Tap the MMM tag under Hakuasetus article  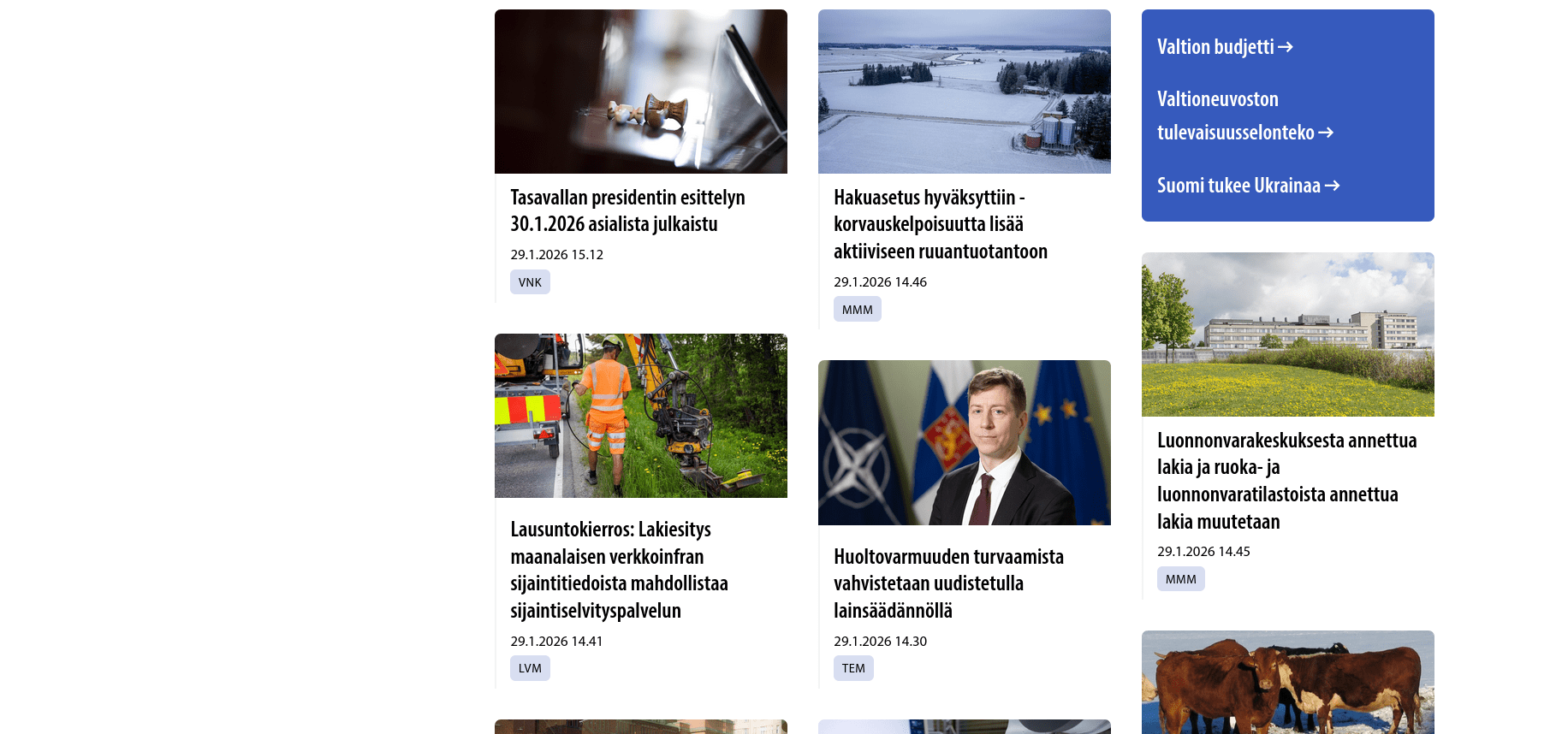(x=857, y=310)
